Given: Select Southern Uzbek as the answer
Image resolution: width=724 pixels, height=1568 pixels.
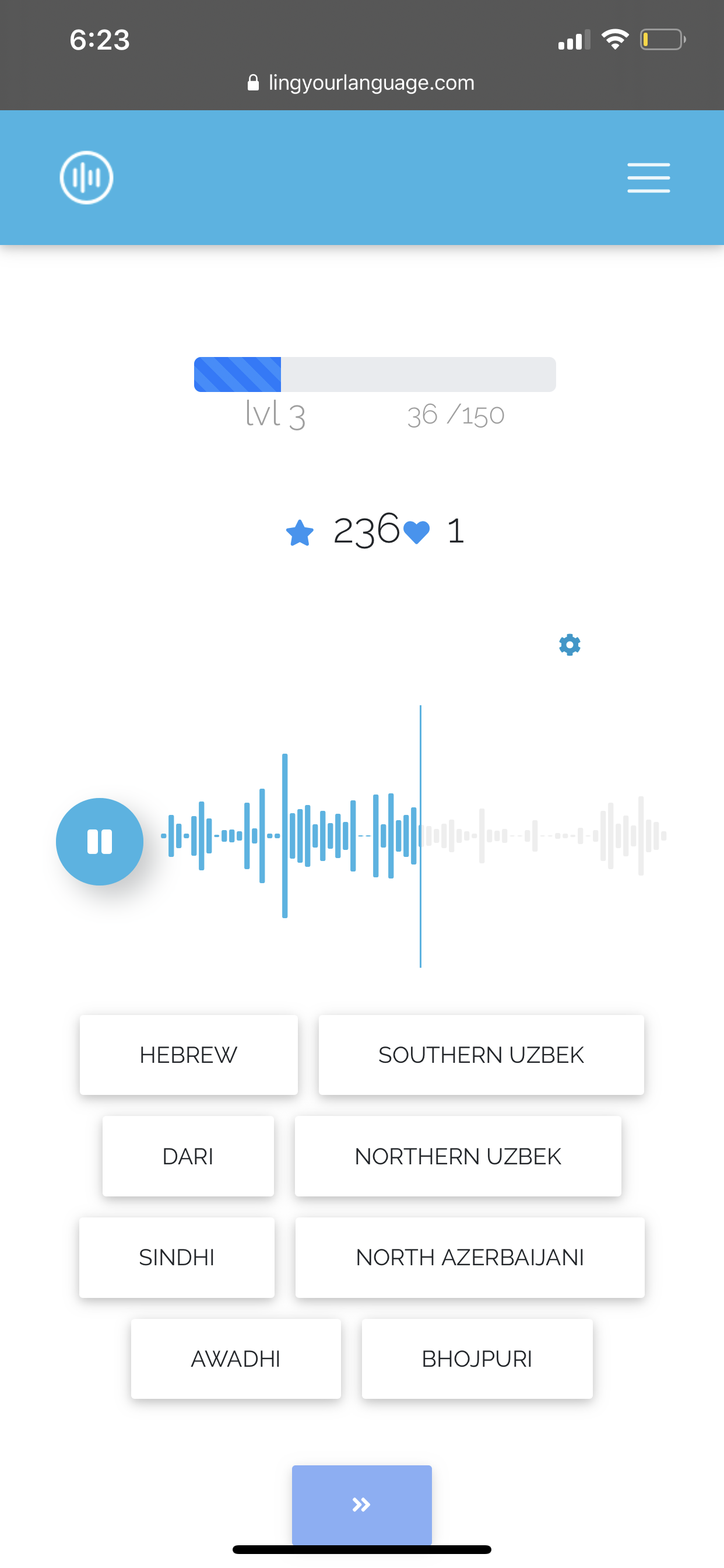Looking at the screenshot, I should coord(481,1055).
